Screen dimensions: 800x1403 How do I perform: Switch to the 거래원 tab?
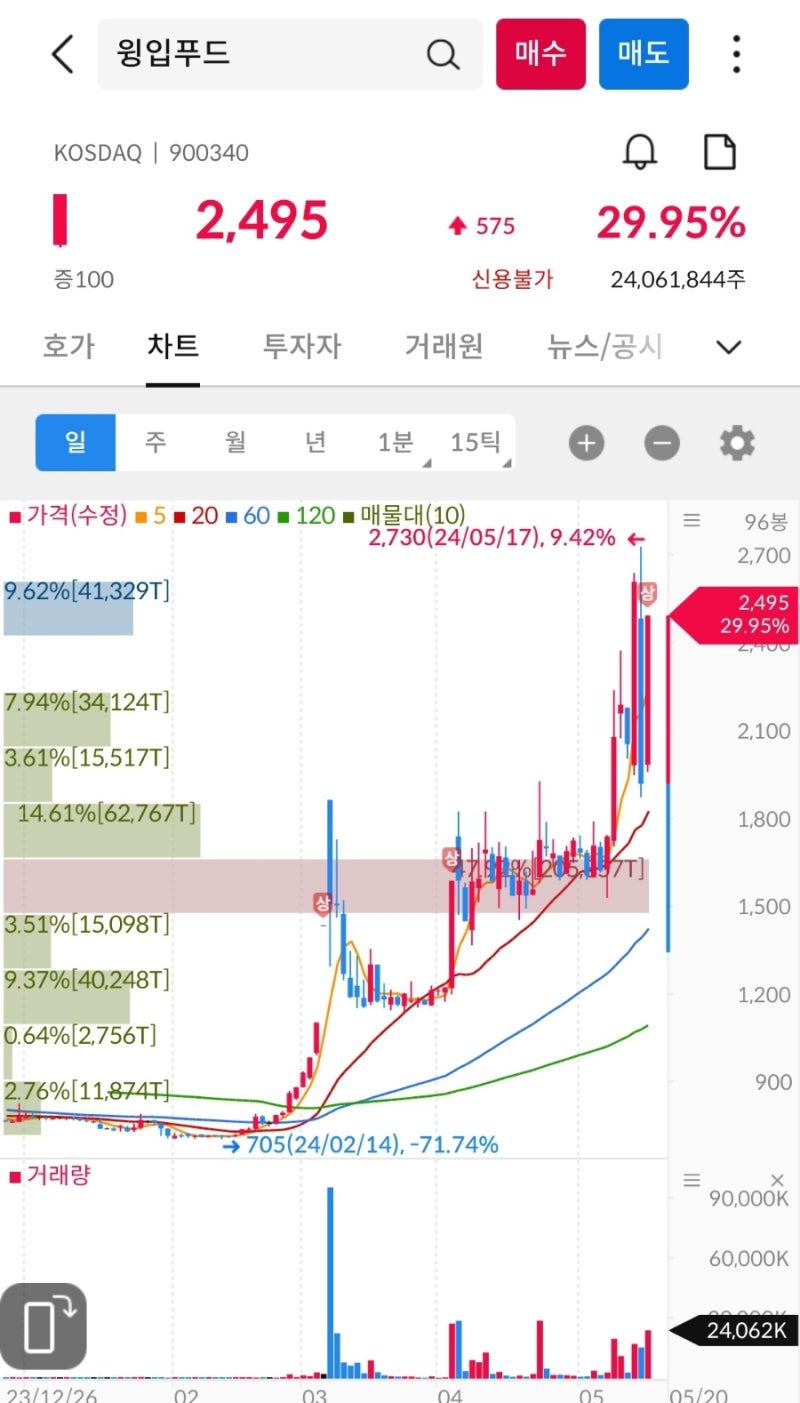point(444,346)
